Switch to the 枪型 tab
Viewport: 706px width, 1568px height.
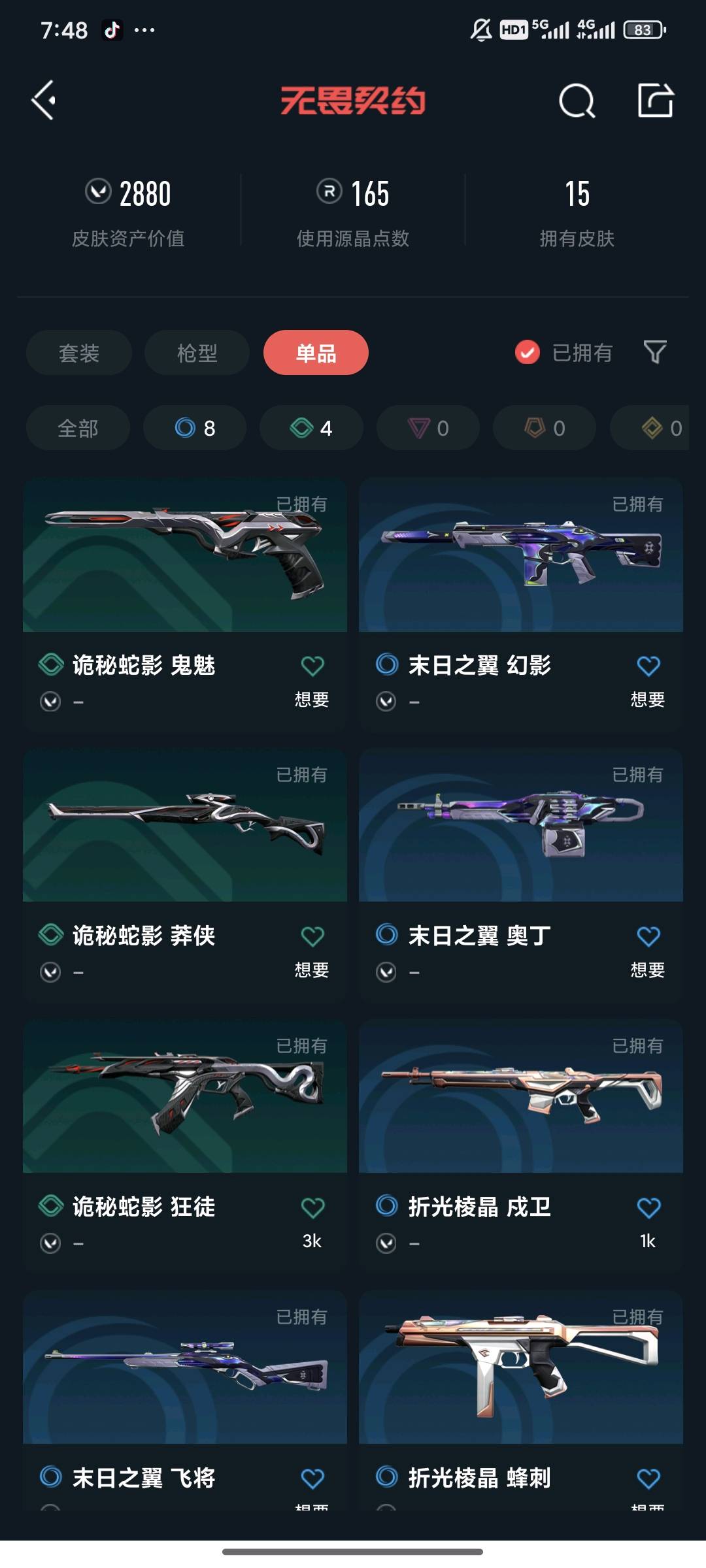coord(197,353)
